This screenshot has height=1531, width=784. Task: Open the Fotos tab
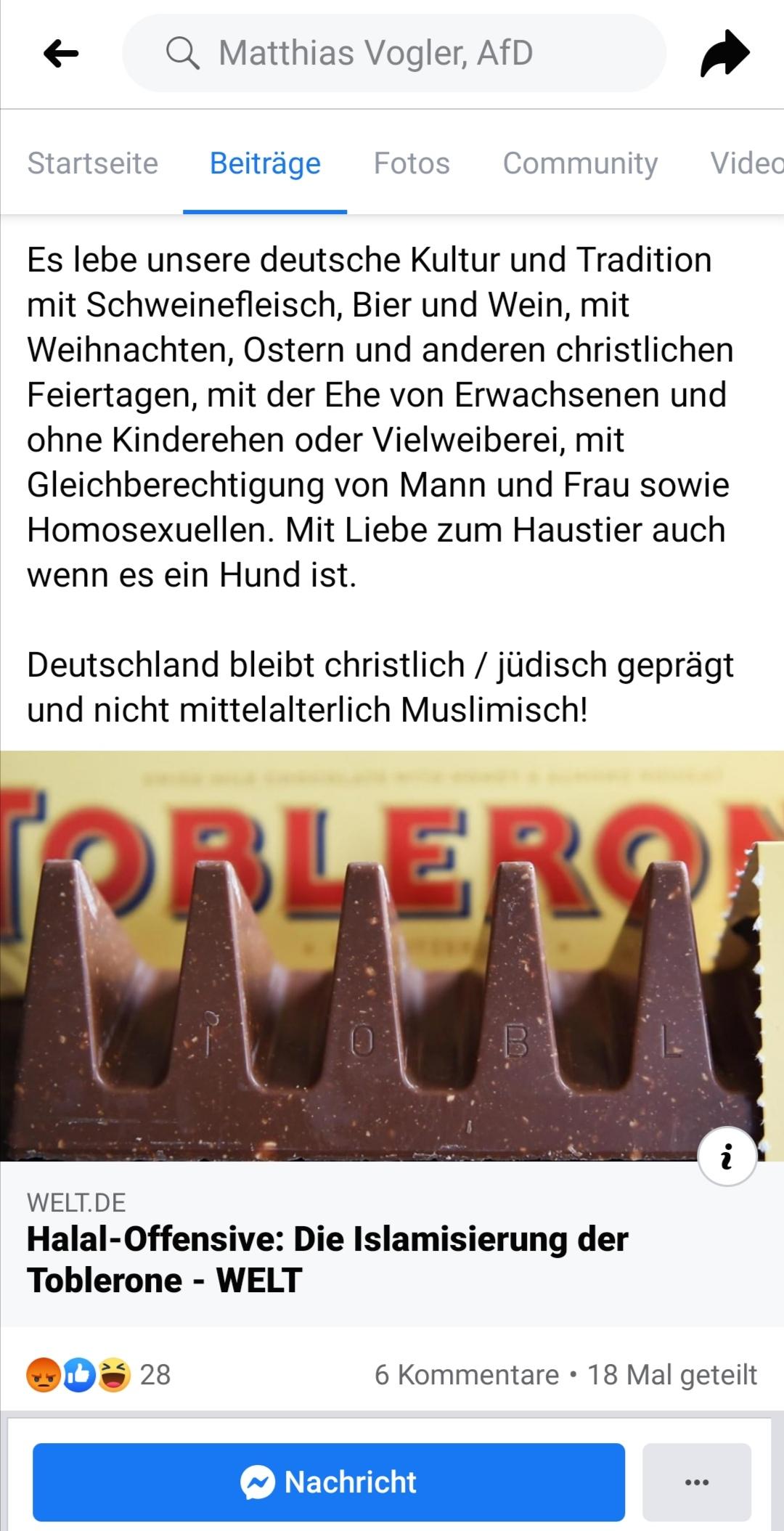pos(412,163)
